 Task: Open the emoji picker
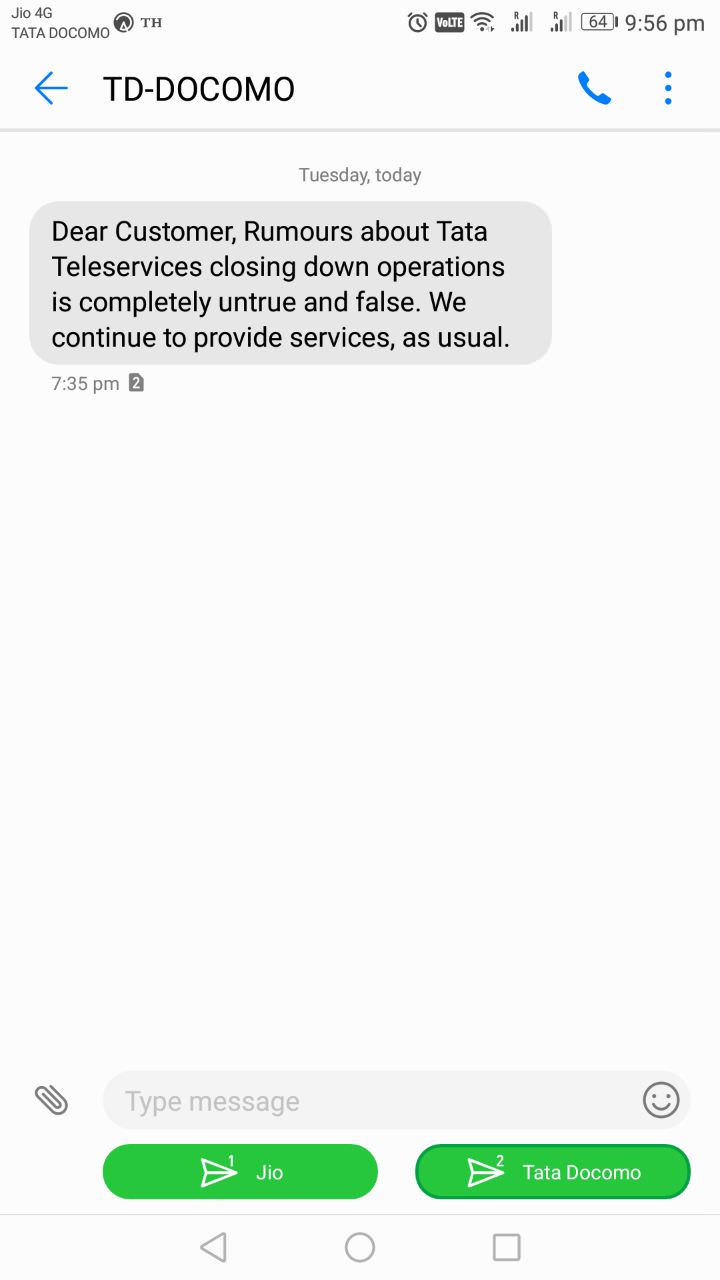pyautogui.click(x=661, y=1100)
